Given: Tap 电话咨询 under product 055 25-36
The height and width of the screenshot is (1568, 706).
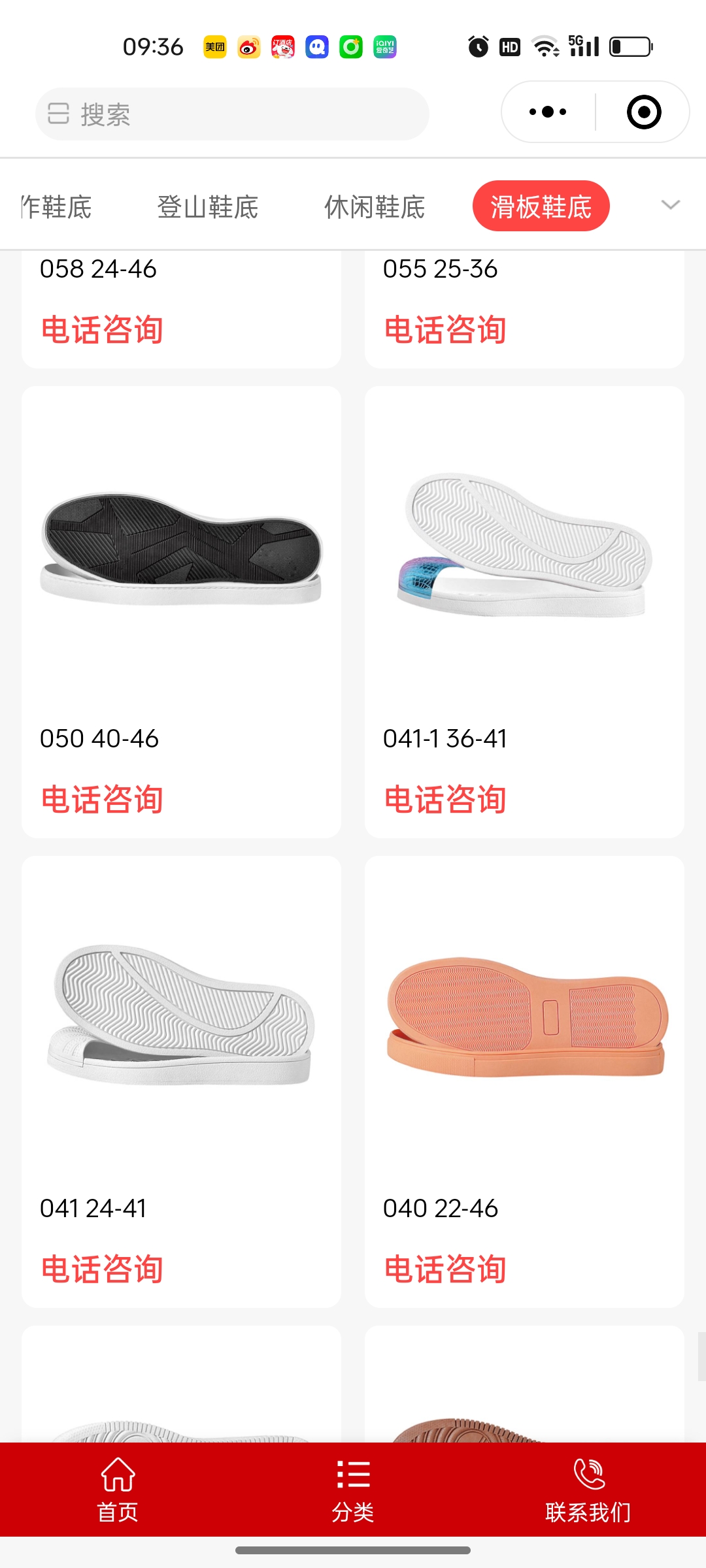Looking at the screenshot, I should (445, 330).
